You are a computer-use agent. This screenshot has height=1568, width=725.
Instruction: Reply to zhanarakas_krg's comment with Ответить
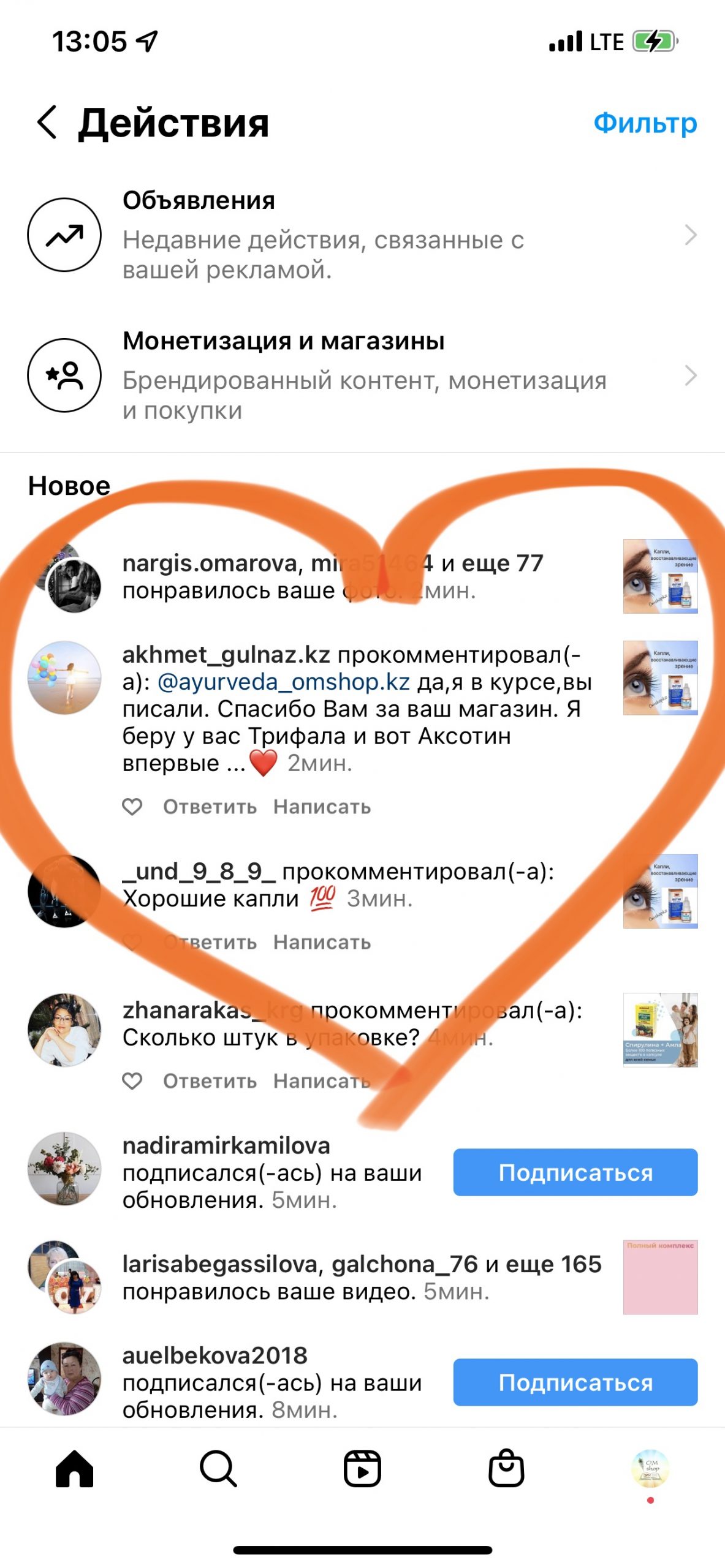(210, 1081)
